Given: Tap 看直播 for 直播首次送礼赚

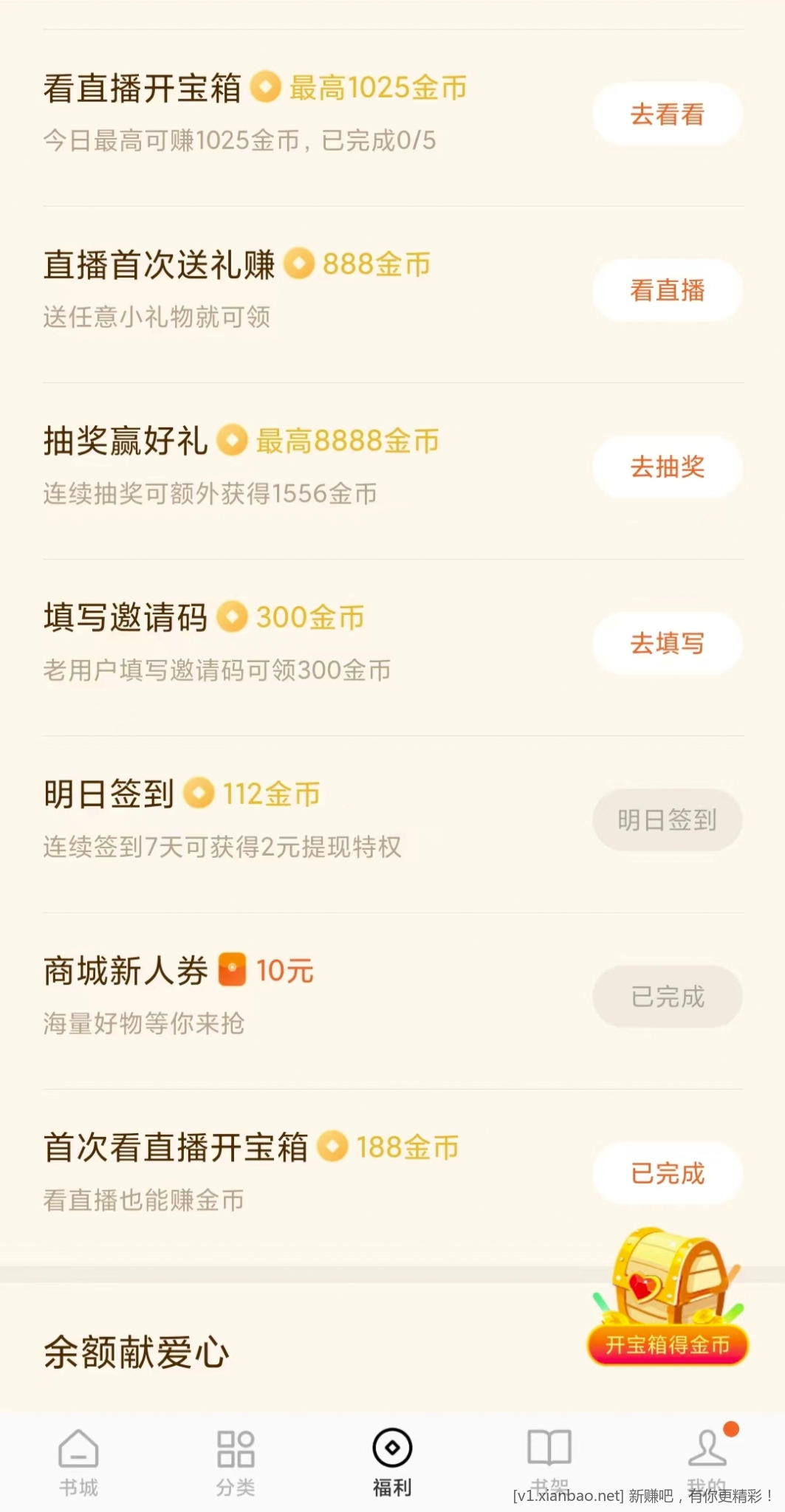Looking at the screenshot, I should (667, 291).
